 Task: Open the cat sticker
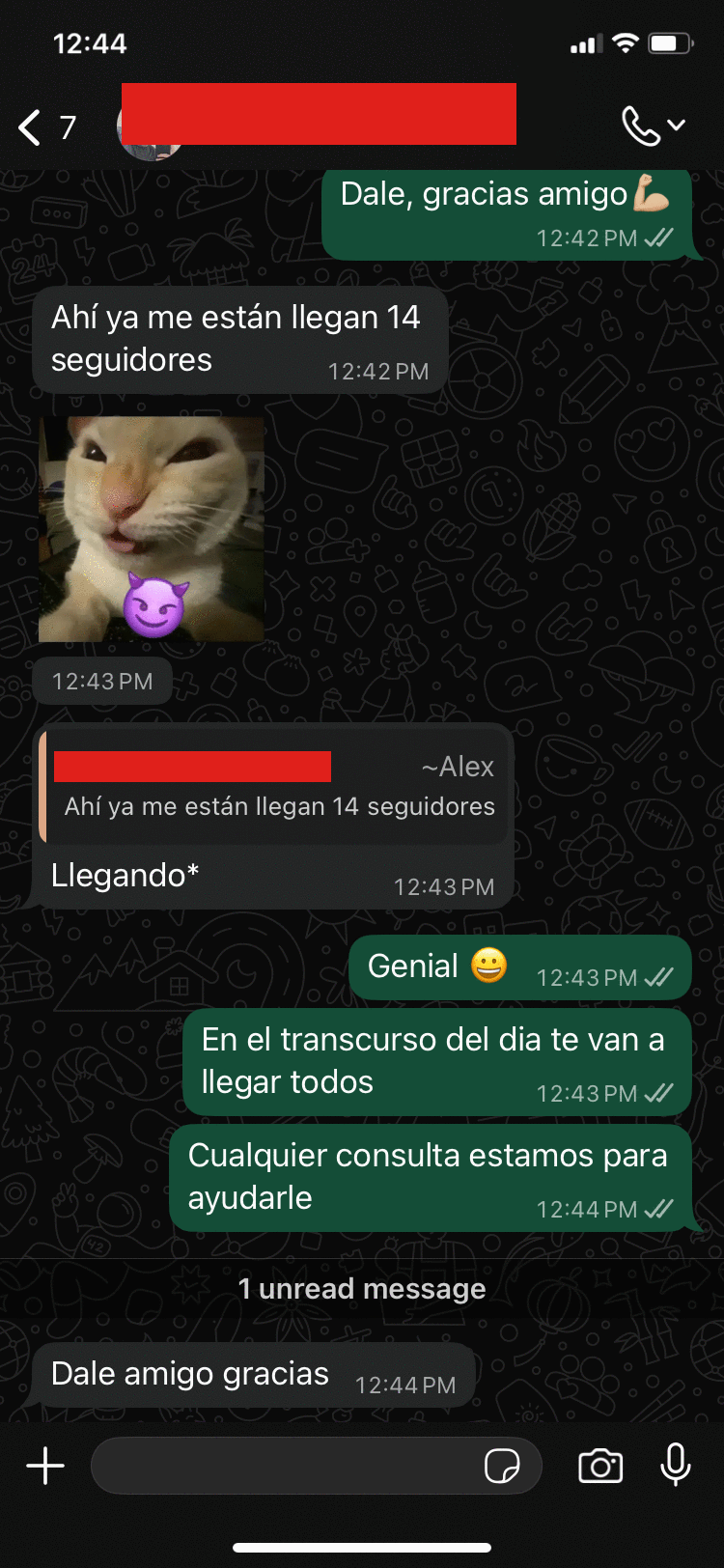coord(152,529)
